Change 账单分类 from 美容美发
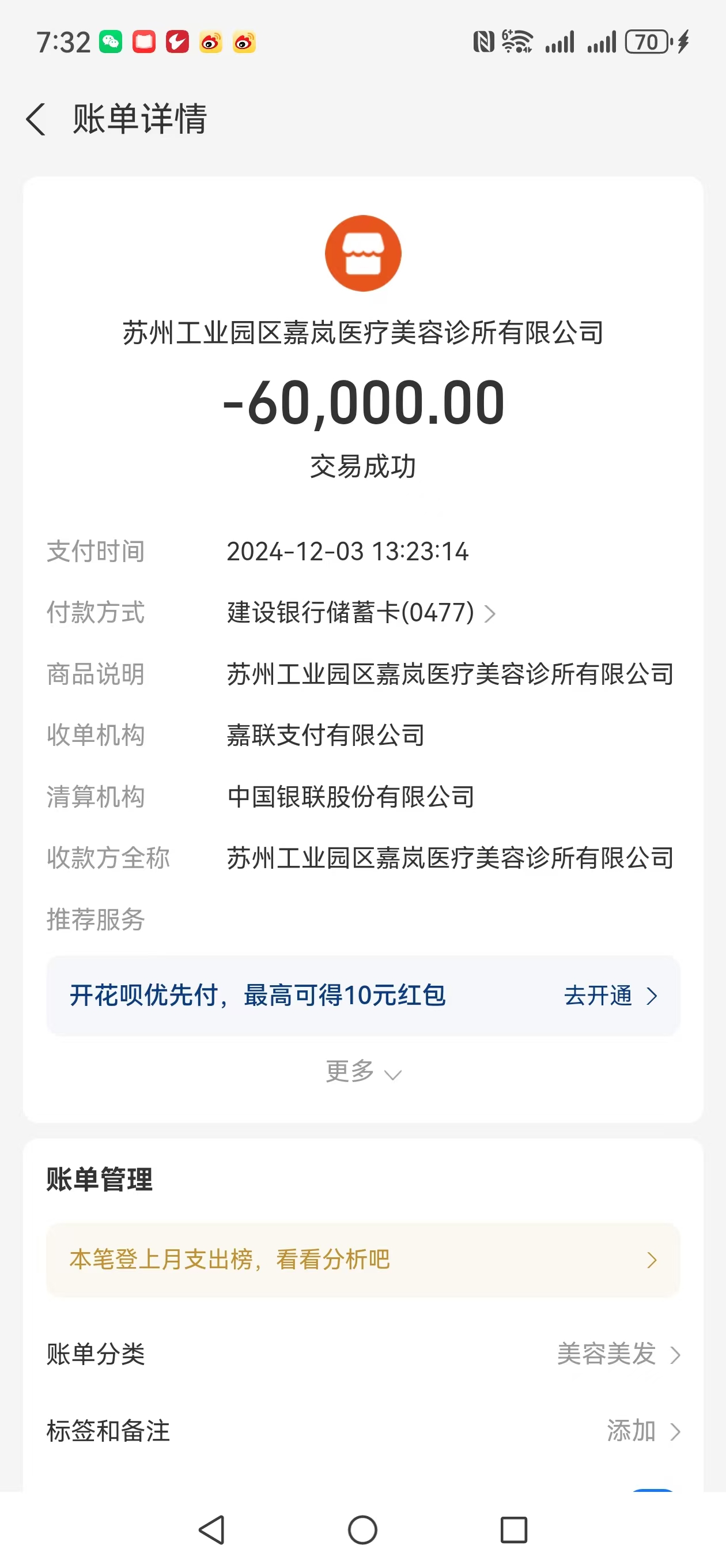The width and height of the screenshot is (726, 1568). [617, 1354]
